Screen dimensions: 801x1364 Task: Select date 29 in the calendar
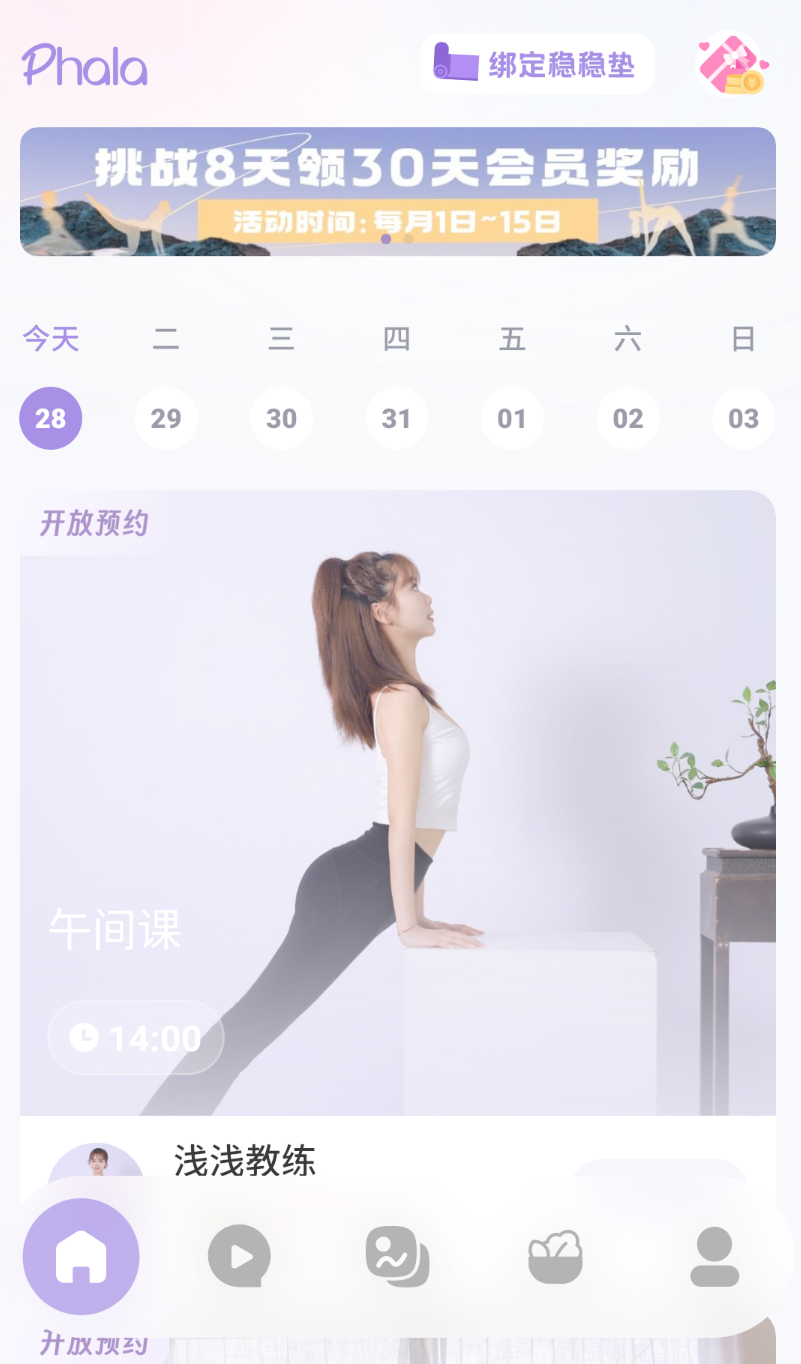tap(166, 418)
